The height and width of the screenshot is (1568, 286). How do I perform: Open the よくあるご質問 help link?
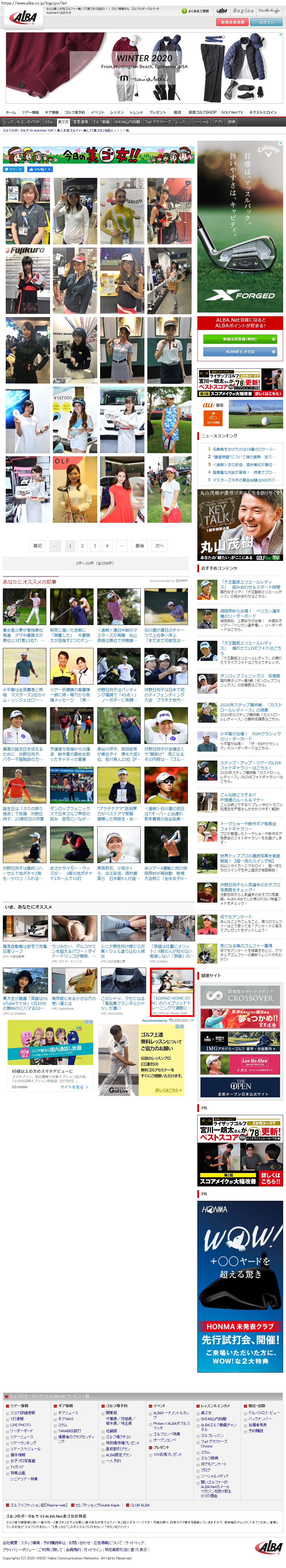coord(196,11)
